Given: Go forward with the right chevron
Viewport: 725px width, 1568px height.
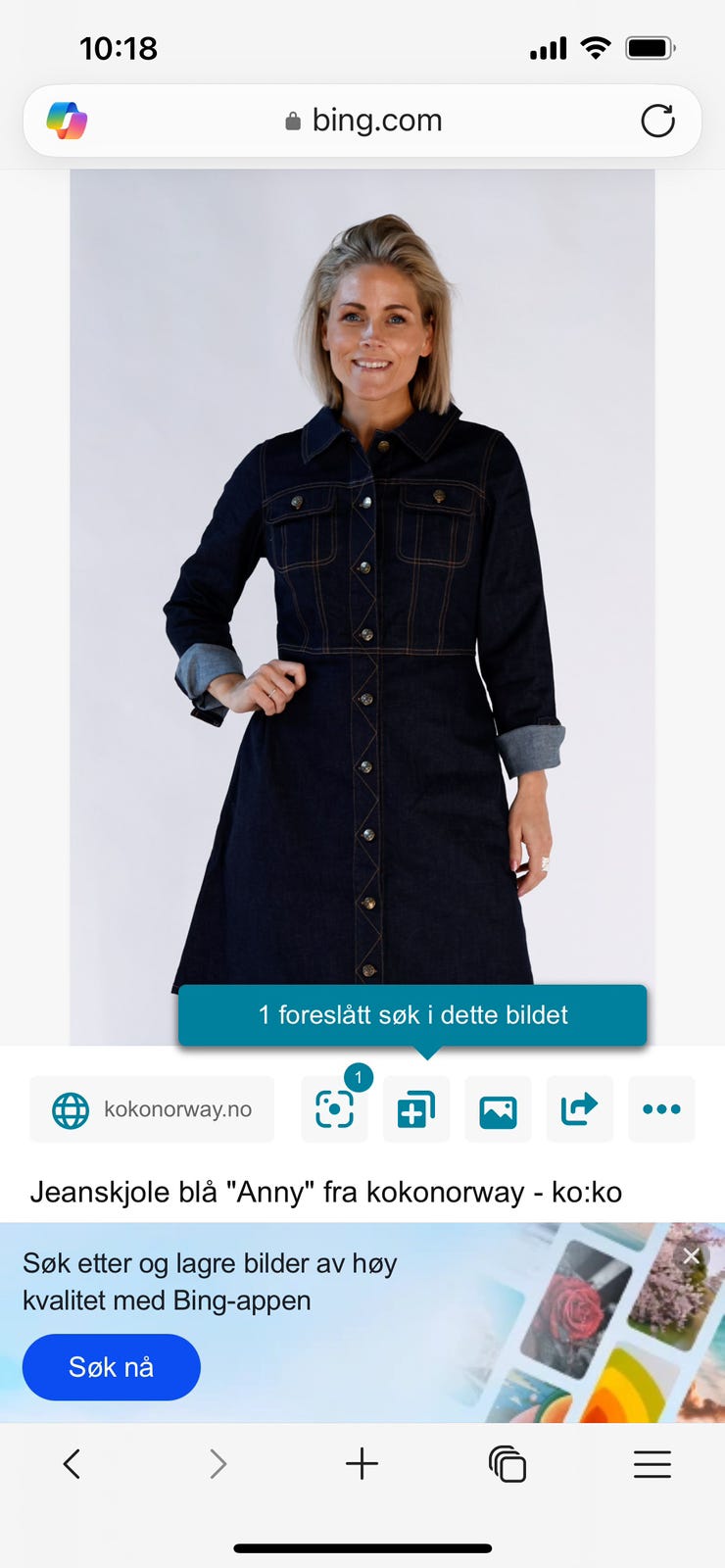Looking at the screenshot, I should pyautogui.click(x=217, y=1464).
